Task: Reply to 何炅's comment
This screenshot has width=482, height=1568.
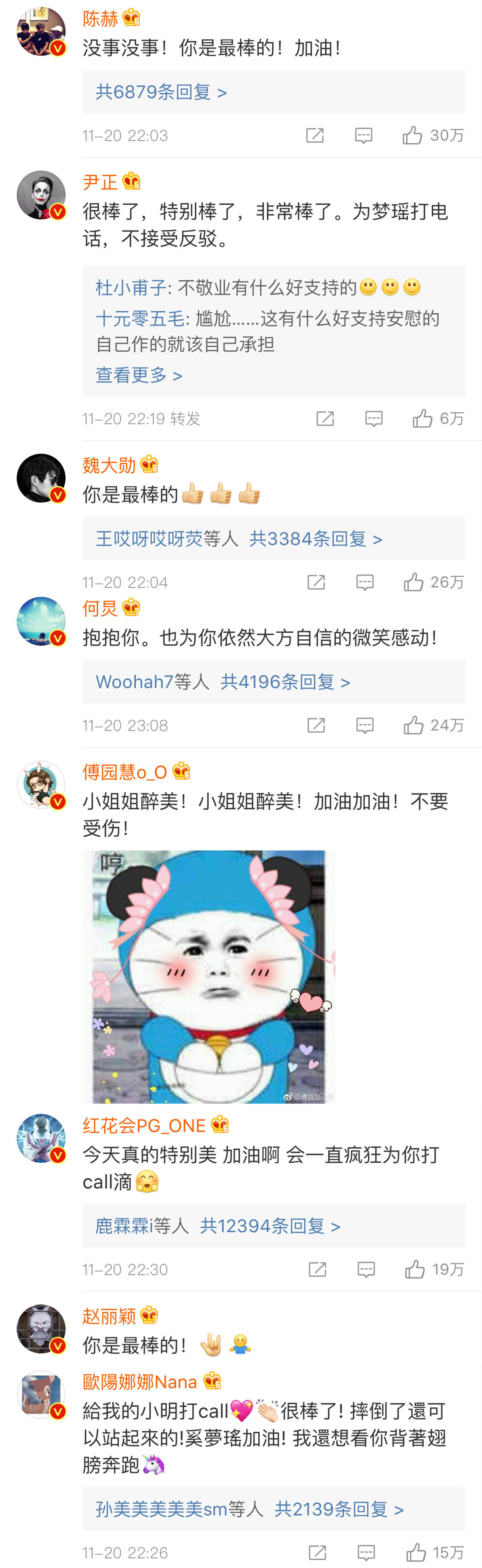Action: [365, 725]
